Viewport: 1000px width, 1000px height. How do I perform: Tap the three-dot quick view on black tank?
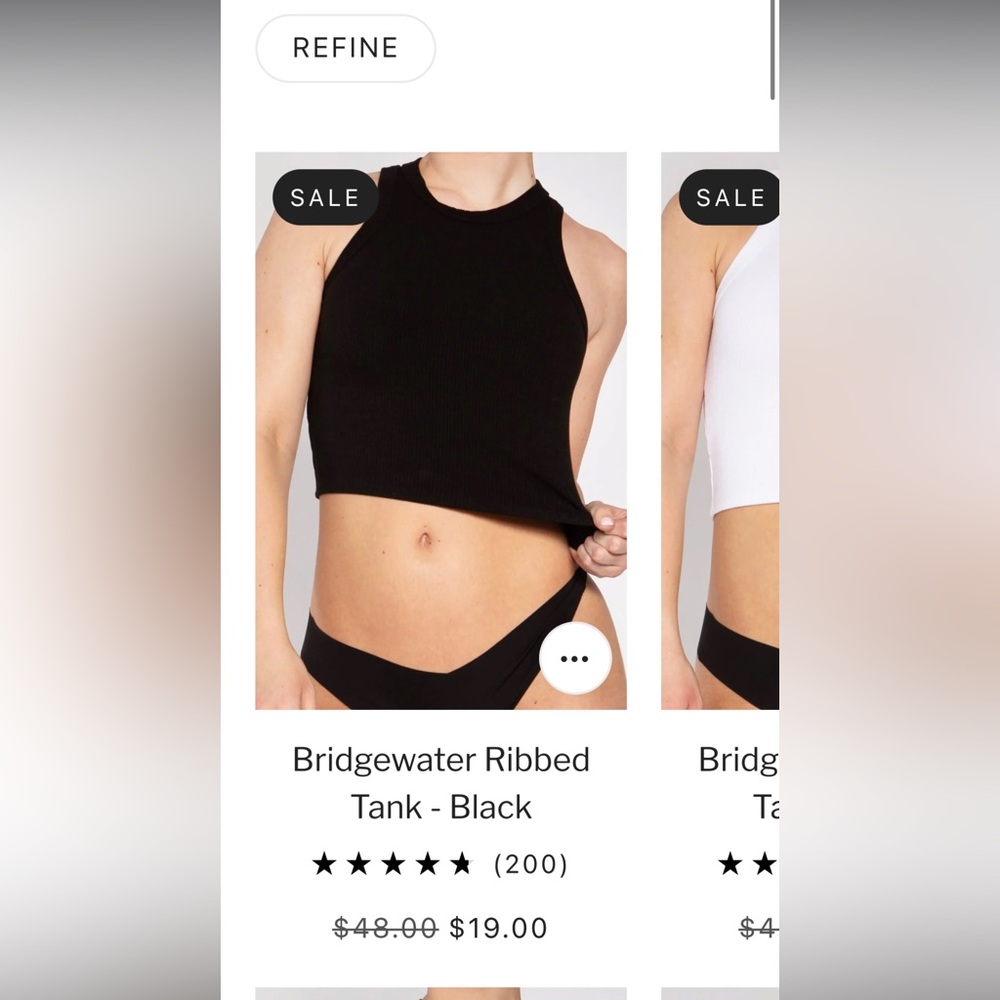pos(575,658)
